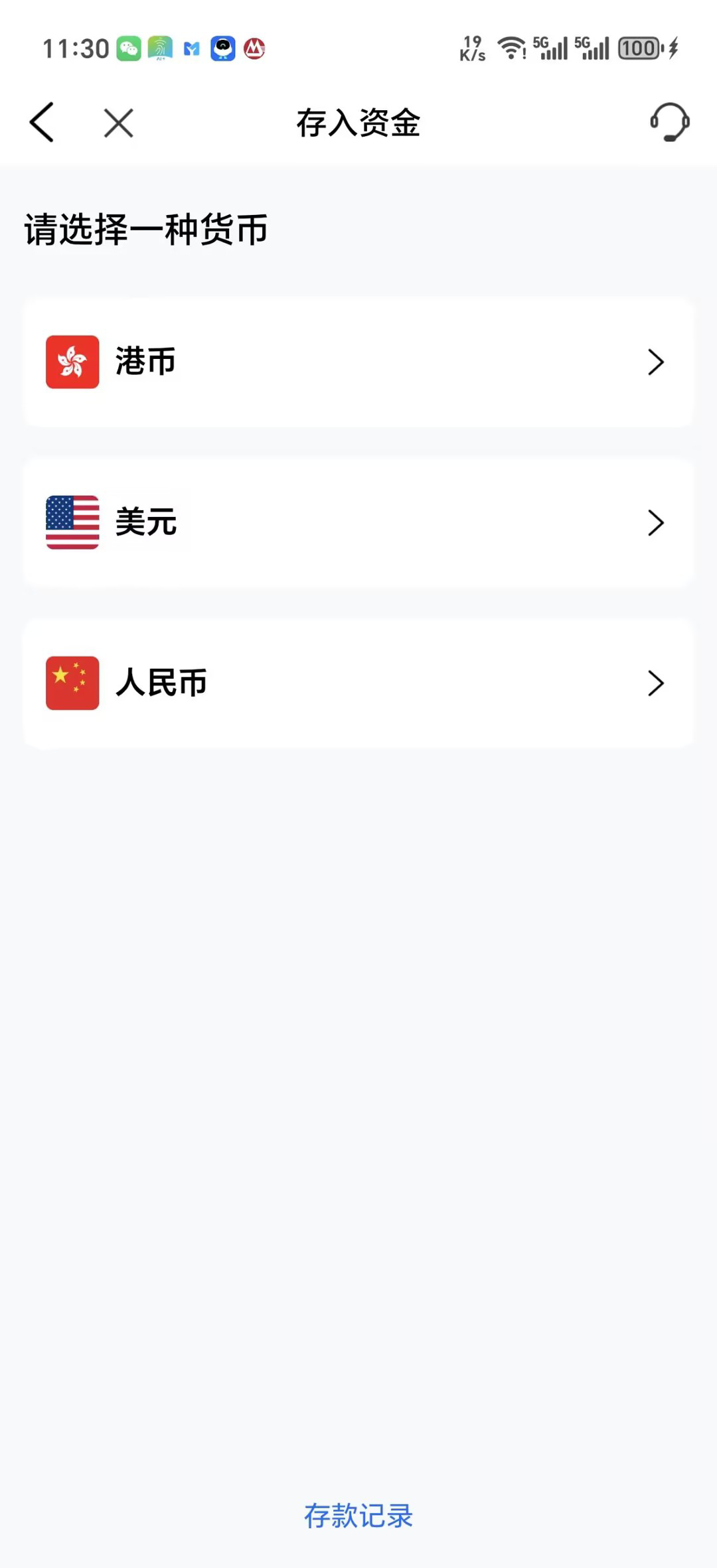
Task: Contact customer service via headset icon
Action: tap(669, 122)
